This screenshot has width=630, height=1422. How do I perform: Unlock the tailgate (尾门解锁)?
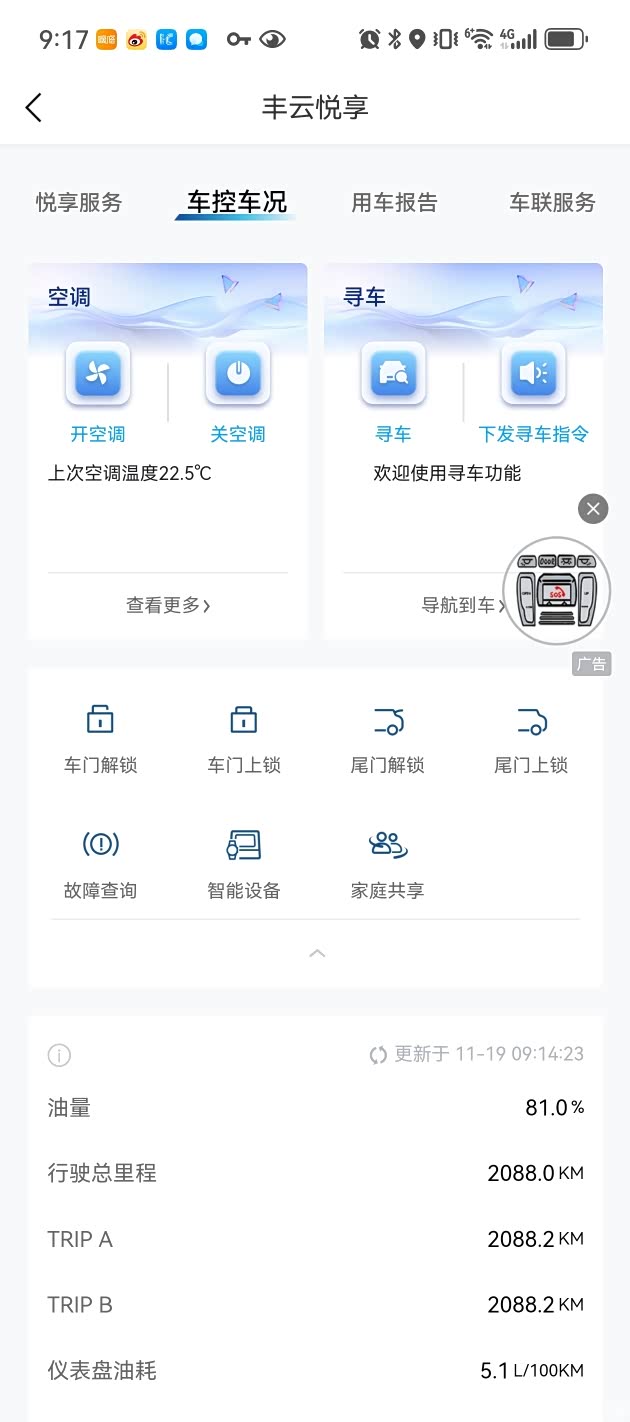(x=387, y=738)
